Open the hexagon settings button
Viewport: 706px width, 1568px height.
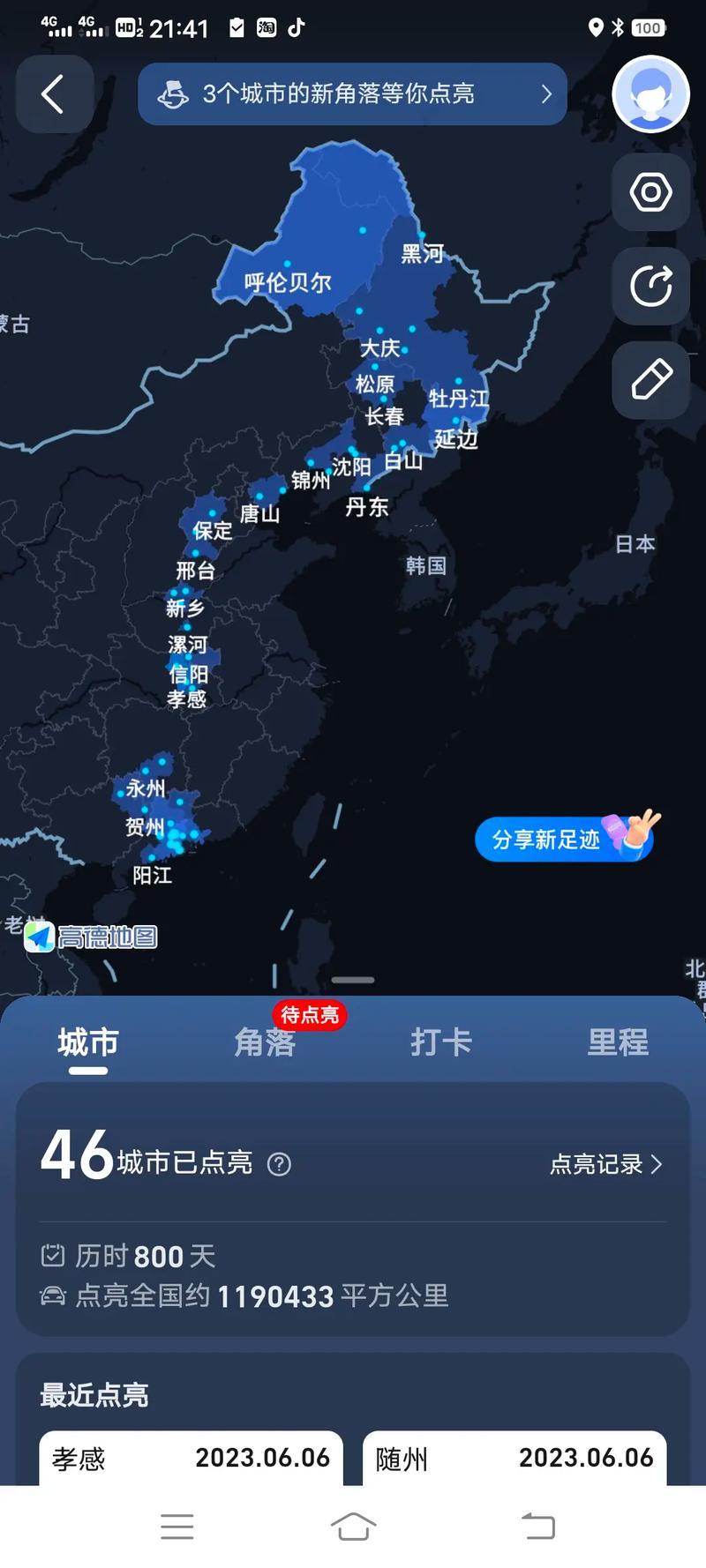click(x=650, y=192)
